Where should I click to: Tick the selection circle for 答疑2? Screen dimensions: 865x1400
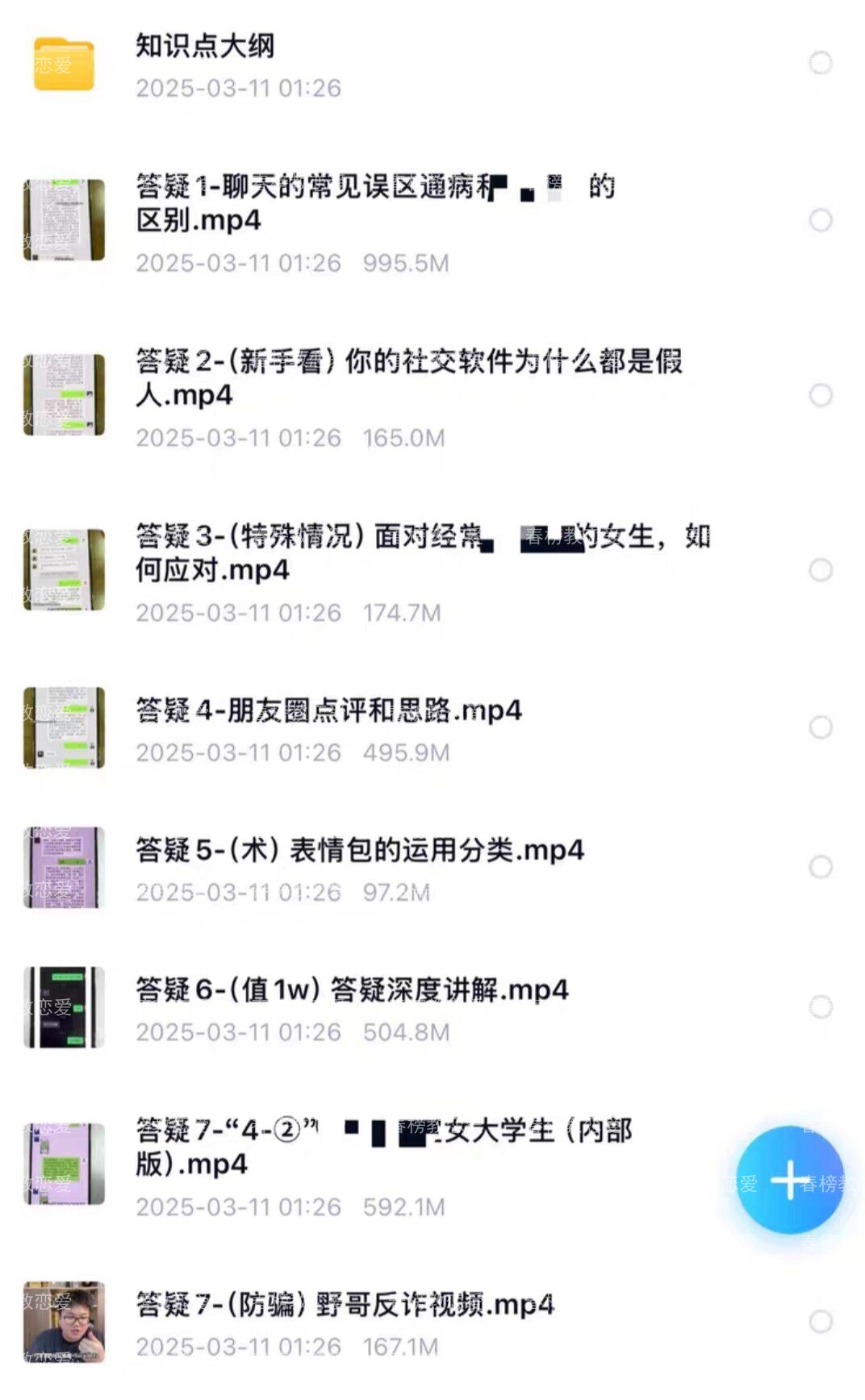click(820, 395)
